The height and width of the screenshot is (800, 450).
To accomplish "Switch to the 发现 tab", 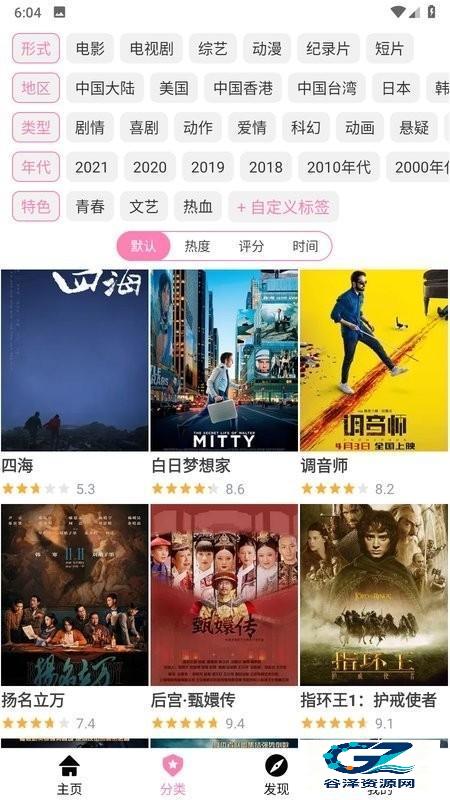I will (276, 774).
